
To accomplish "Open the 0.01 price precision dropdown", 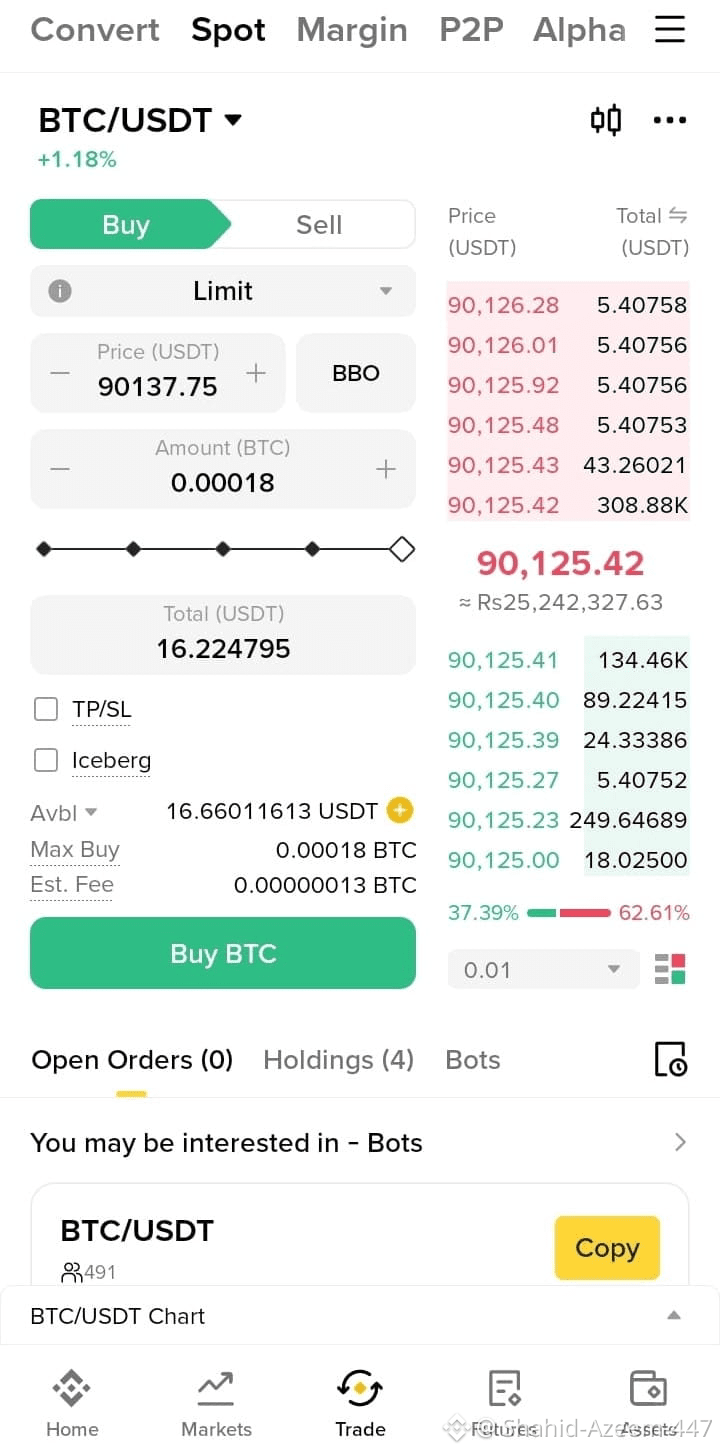I will click(543, 969).
